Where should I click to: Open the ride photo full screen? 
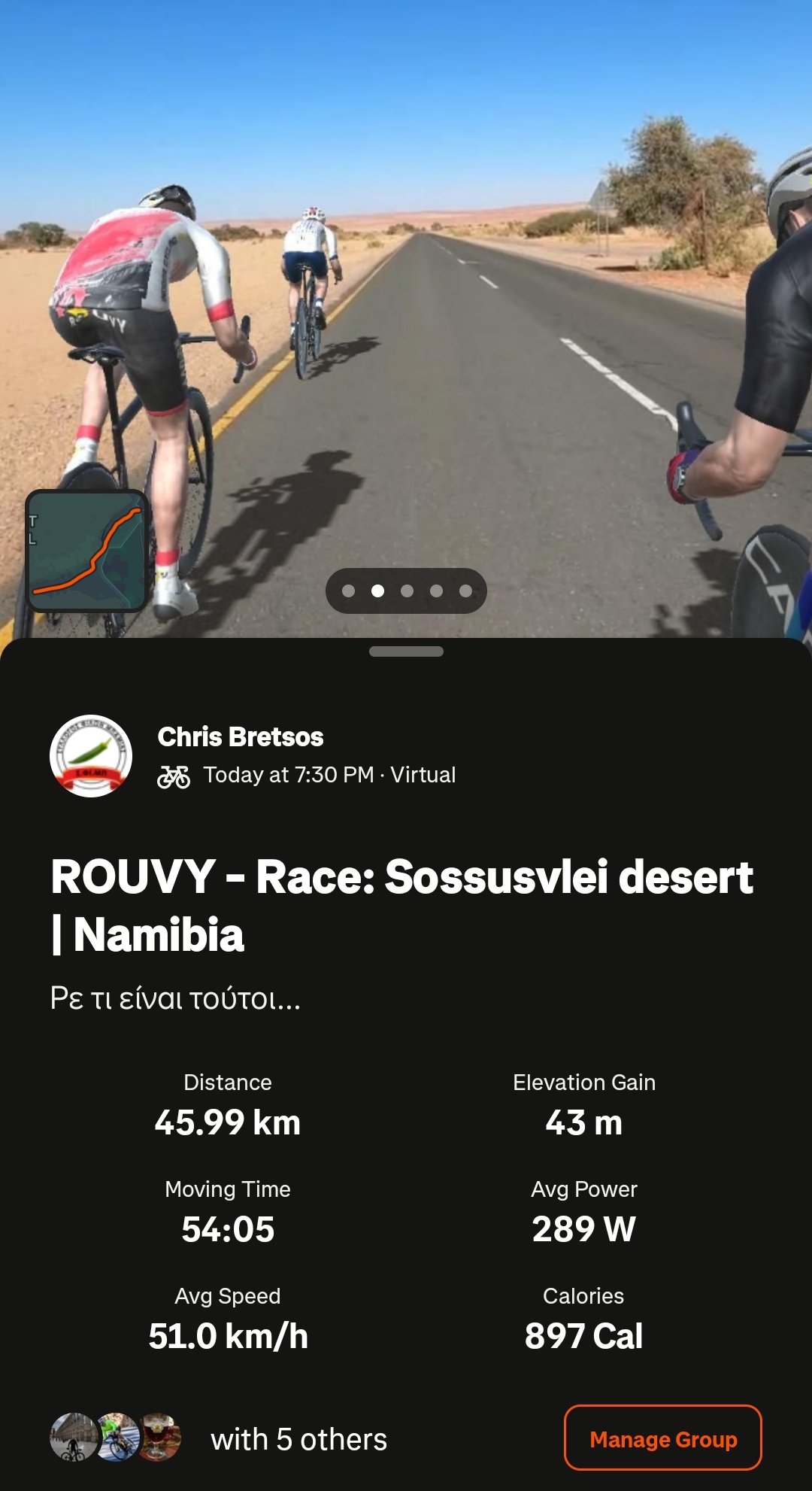[x=451, y=301]
